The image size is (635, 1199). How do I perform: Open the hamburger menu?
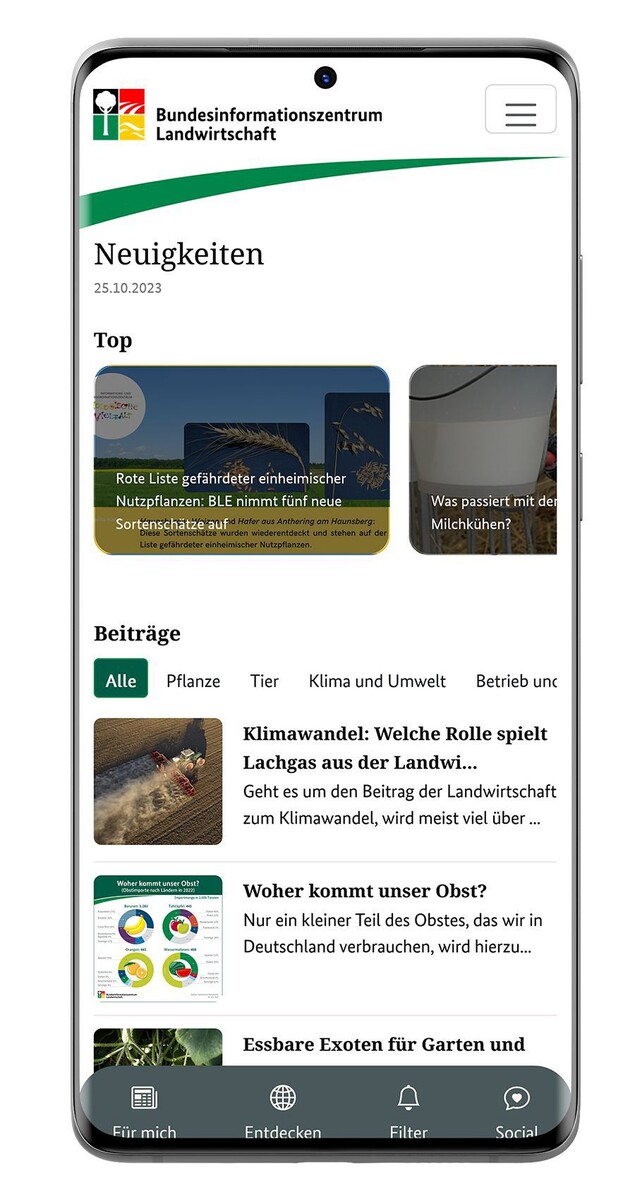pyautogui.click(x=520, y=109)
